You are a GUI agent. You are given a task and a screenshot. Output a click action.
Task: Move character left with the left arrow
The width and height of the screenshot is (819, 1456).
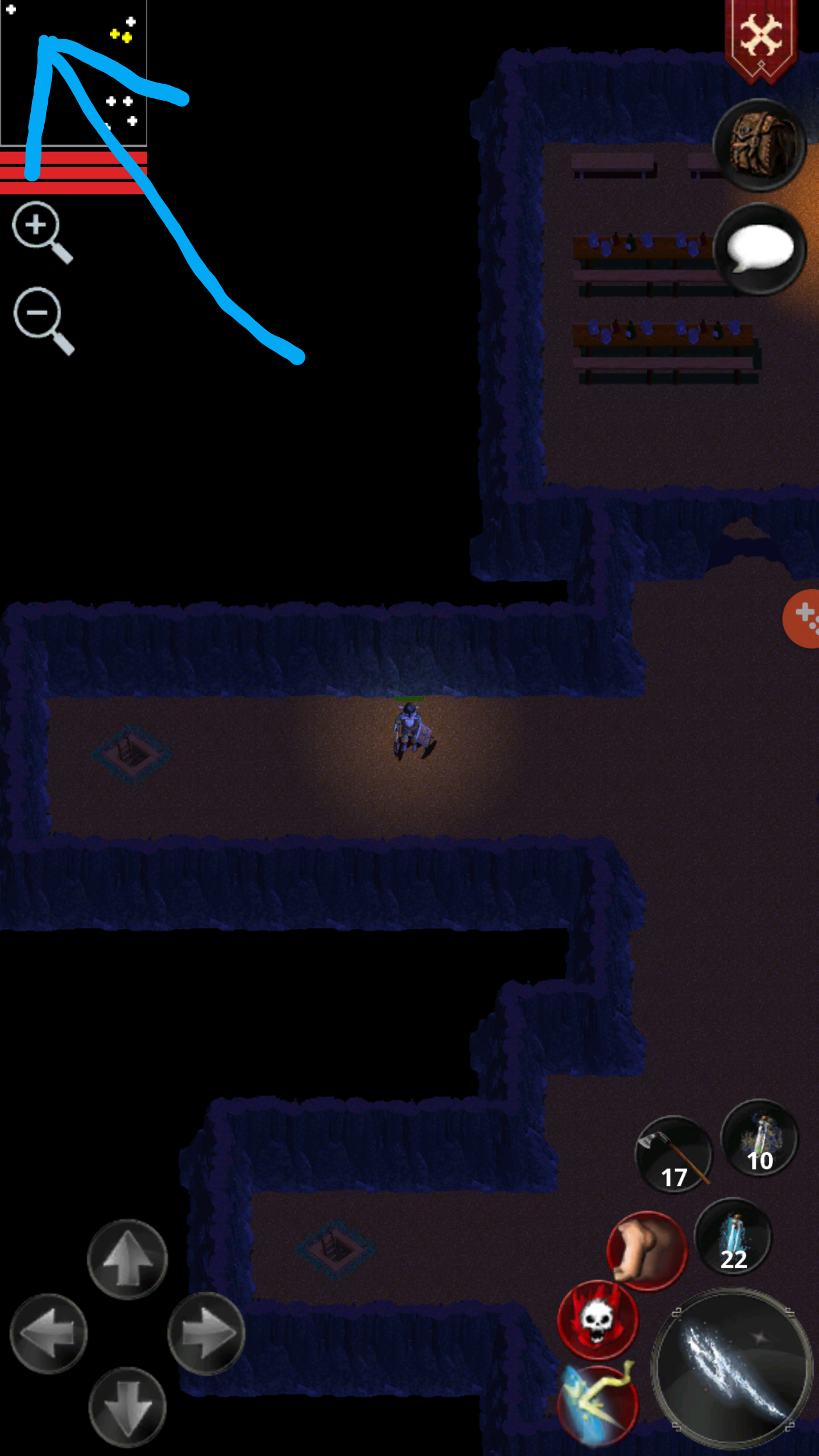48,1334
